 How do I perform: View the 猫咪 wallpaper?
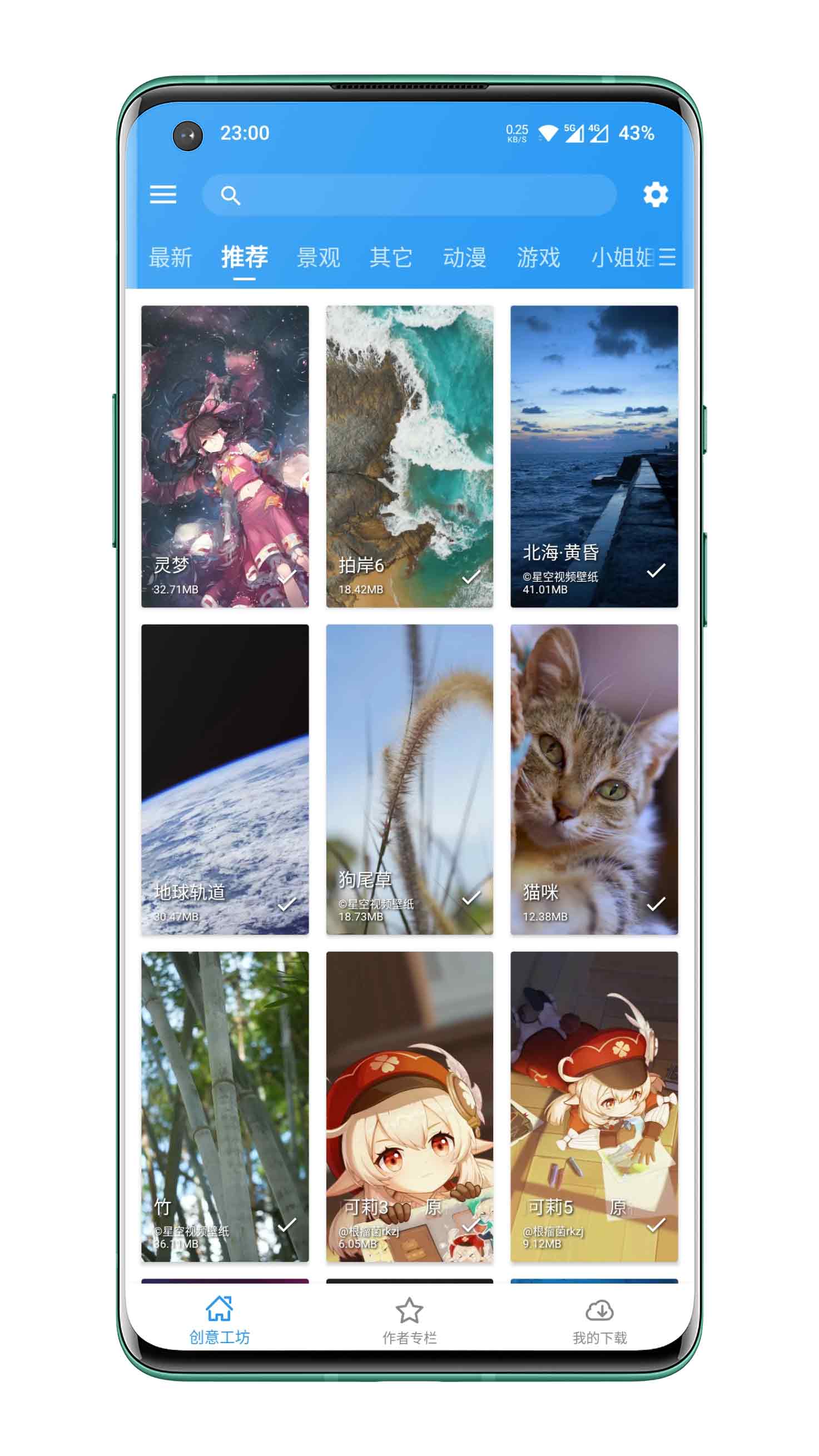tap(594, 778)
